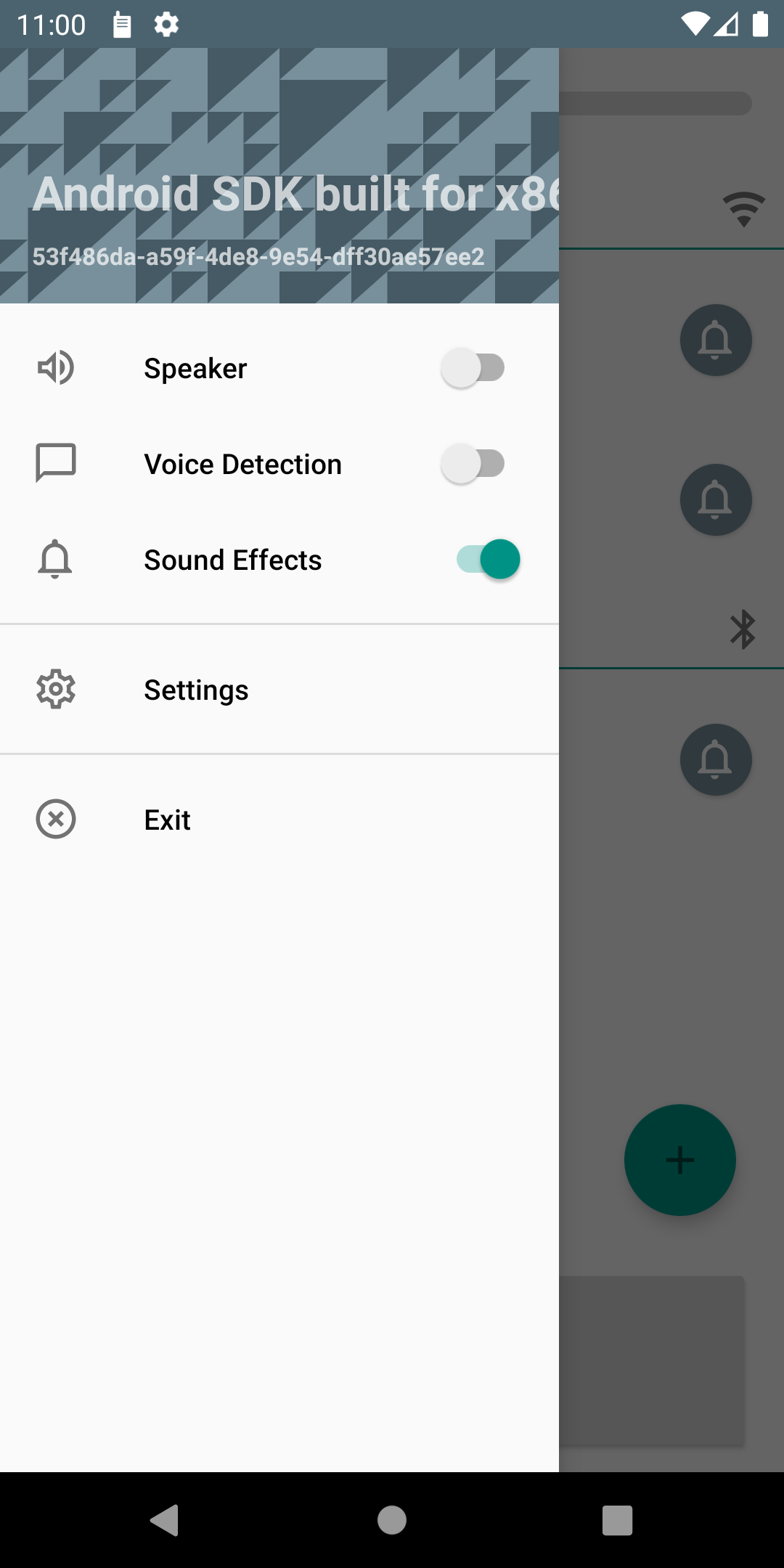This screenshot has width=784, height=1568.
Task: Go to the home screen
Action: tap(392, 1520)
